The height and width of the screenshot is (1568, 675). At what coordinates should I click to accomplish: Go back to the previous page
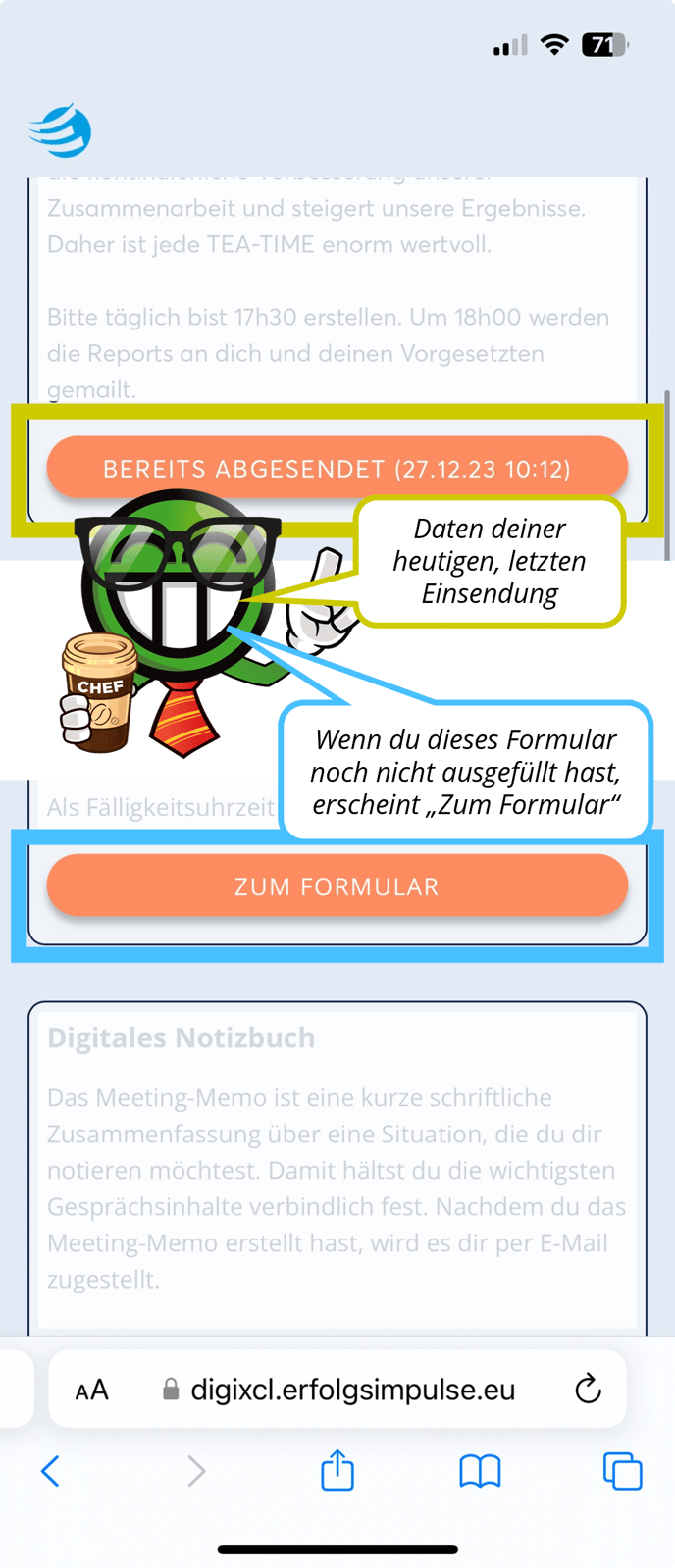click(51, 1470)
